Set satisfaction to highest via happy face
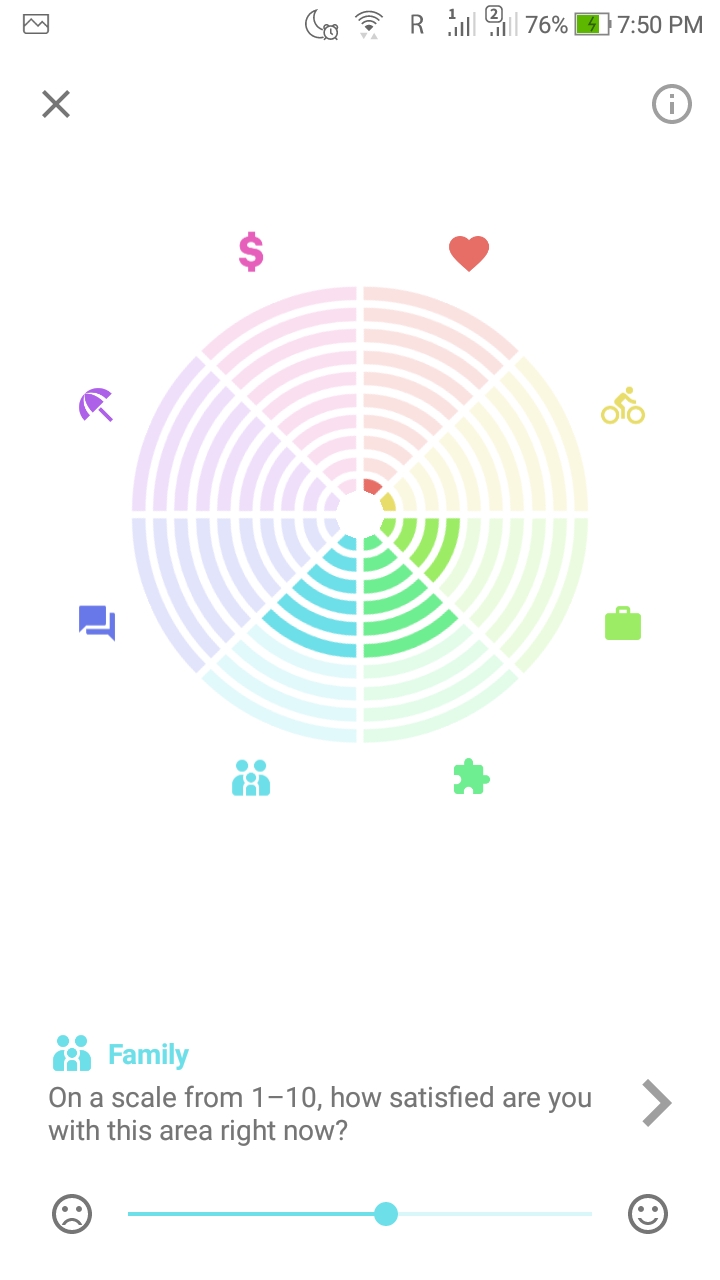This screenshot has height=1280, width=720. (x=647, y=1214)
